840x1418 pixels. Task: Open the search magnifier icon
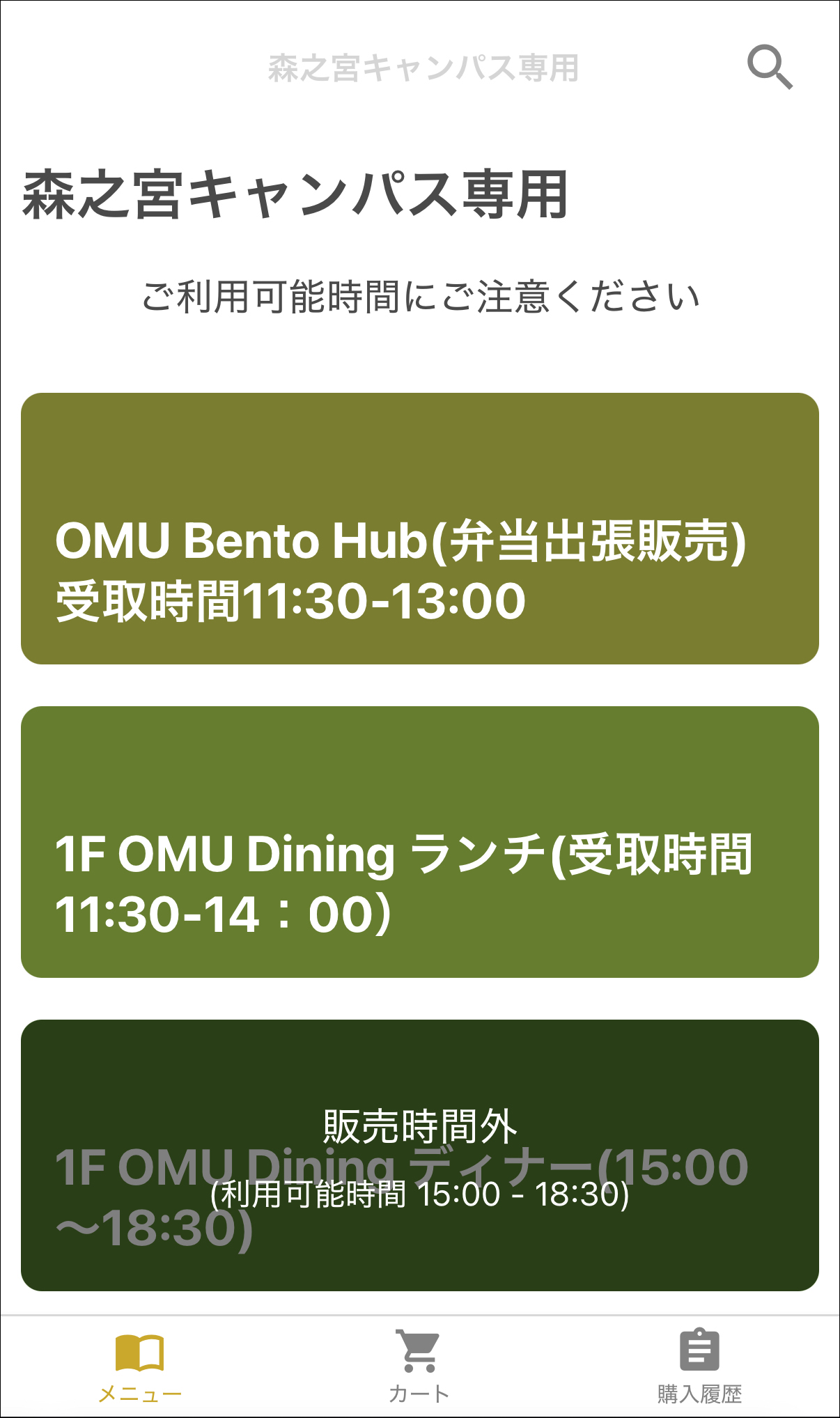click(x=770, y=68)
